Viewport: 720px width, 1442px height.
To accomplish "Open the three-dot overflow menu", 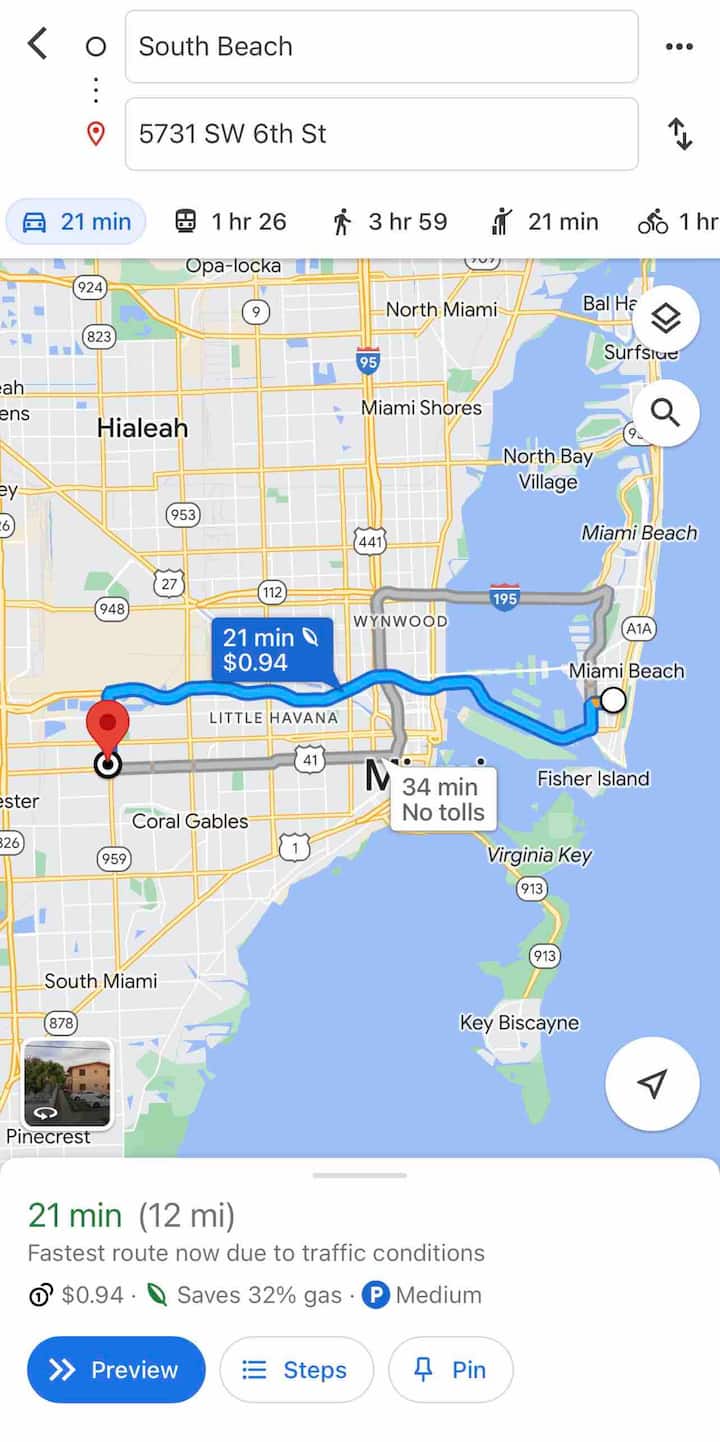I will 679,47.
